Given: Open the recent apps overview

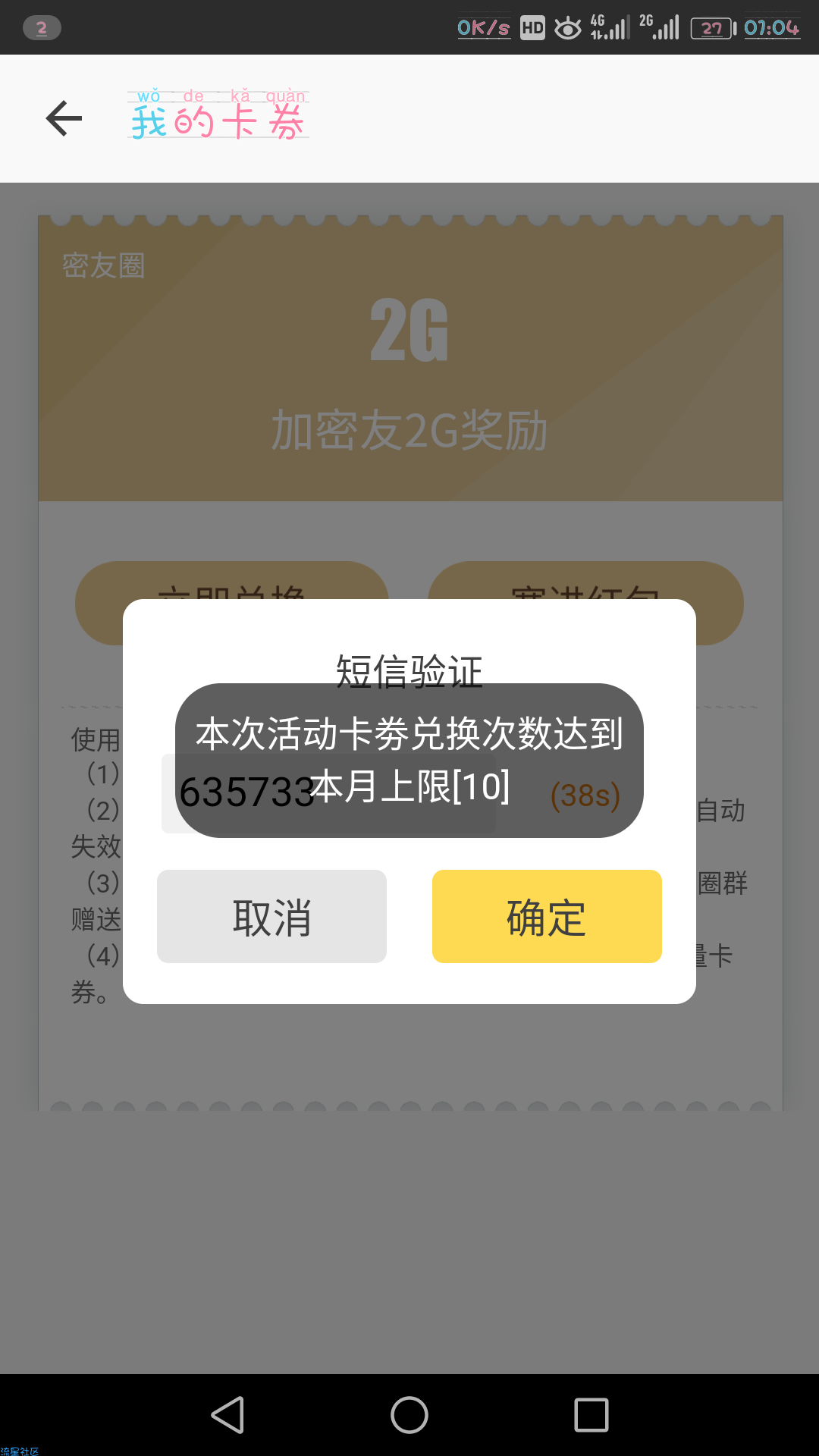Looking at the screenshot, I should [591, 1415].
